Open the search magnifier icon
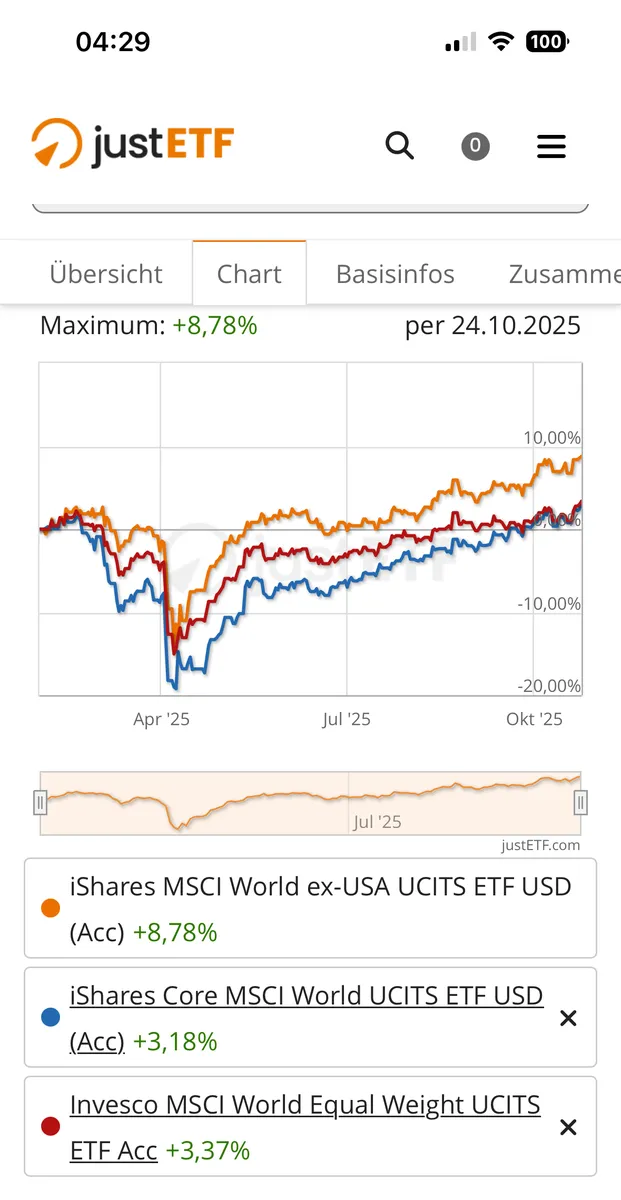This screenshot has height=1200, width=621. (x=399, y=146)
